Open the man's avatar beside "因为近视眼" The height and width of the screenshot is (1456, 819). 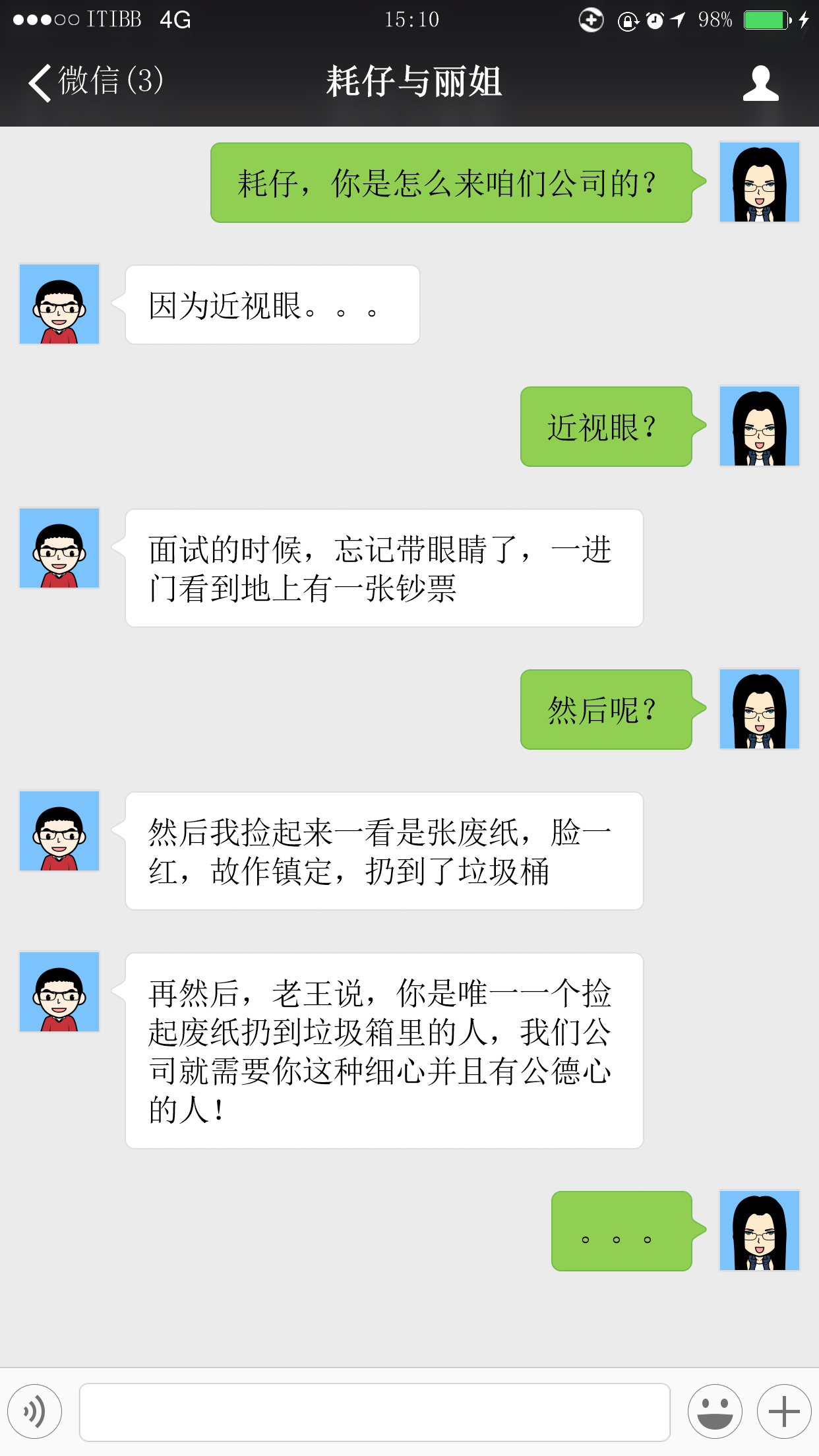(59, 304)
